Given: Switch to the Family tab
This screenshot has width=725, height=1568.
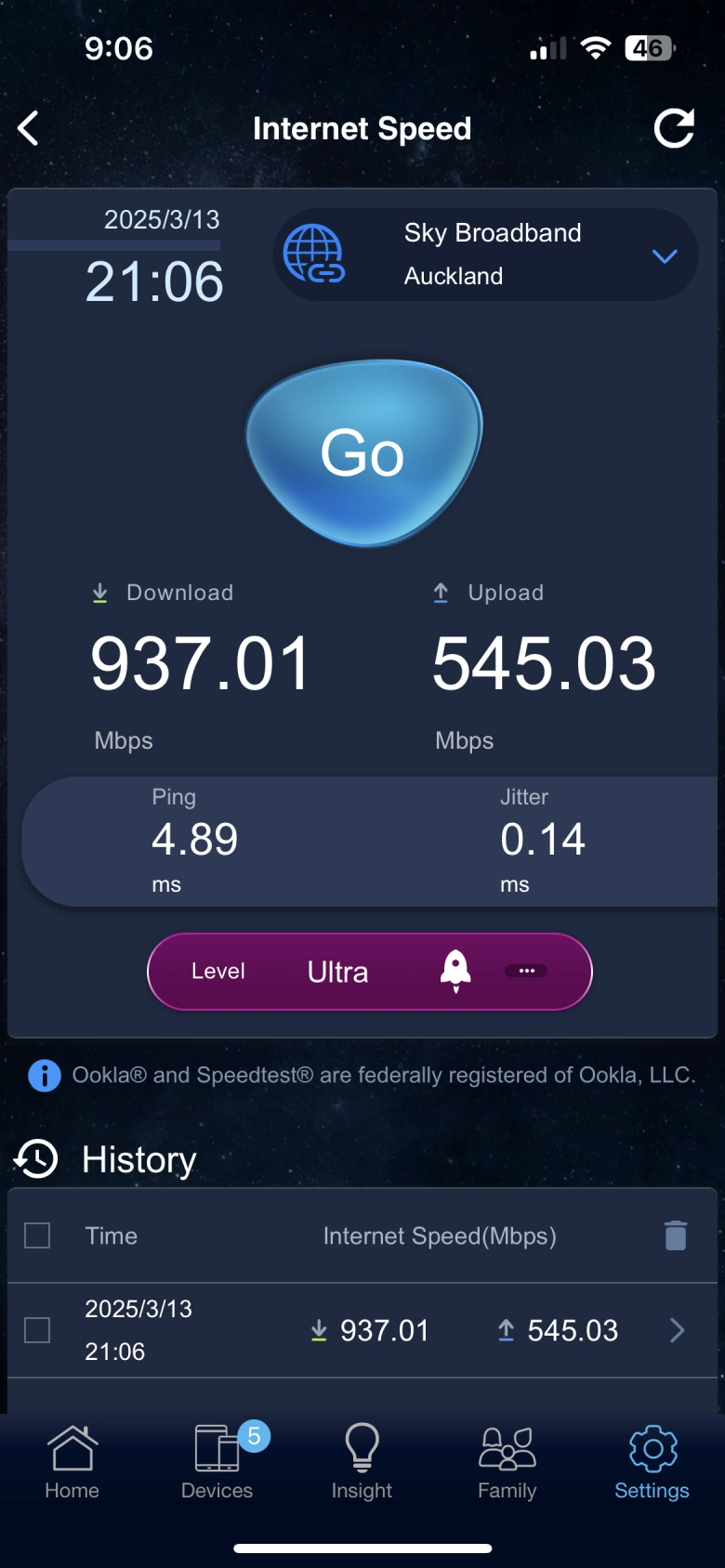Looking at the screenshot, I should click(507, 1462).
